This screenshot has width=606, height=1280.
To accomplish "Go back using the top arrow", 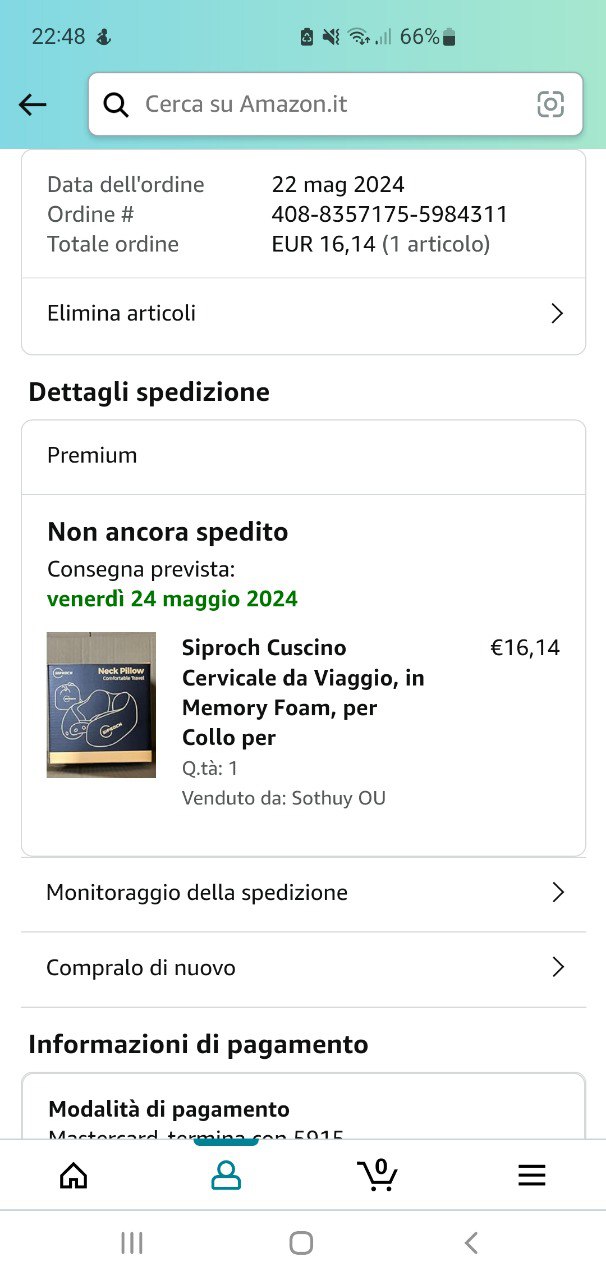I will point(33,104).
